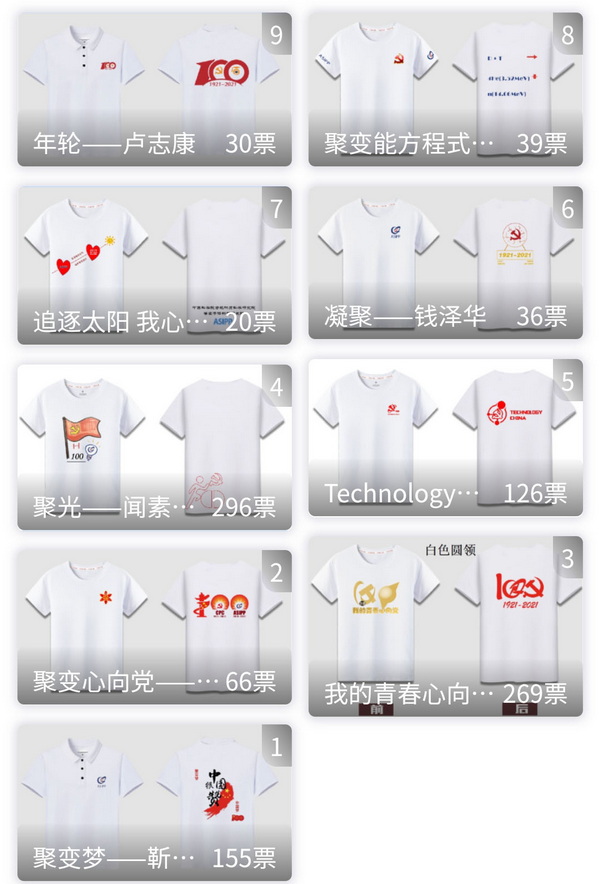Open entry 8 聚变能方程式 card
The width and height of the screenshot is (600, 884).
click(x=445, y=89)
